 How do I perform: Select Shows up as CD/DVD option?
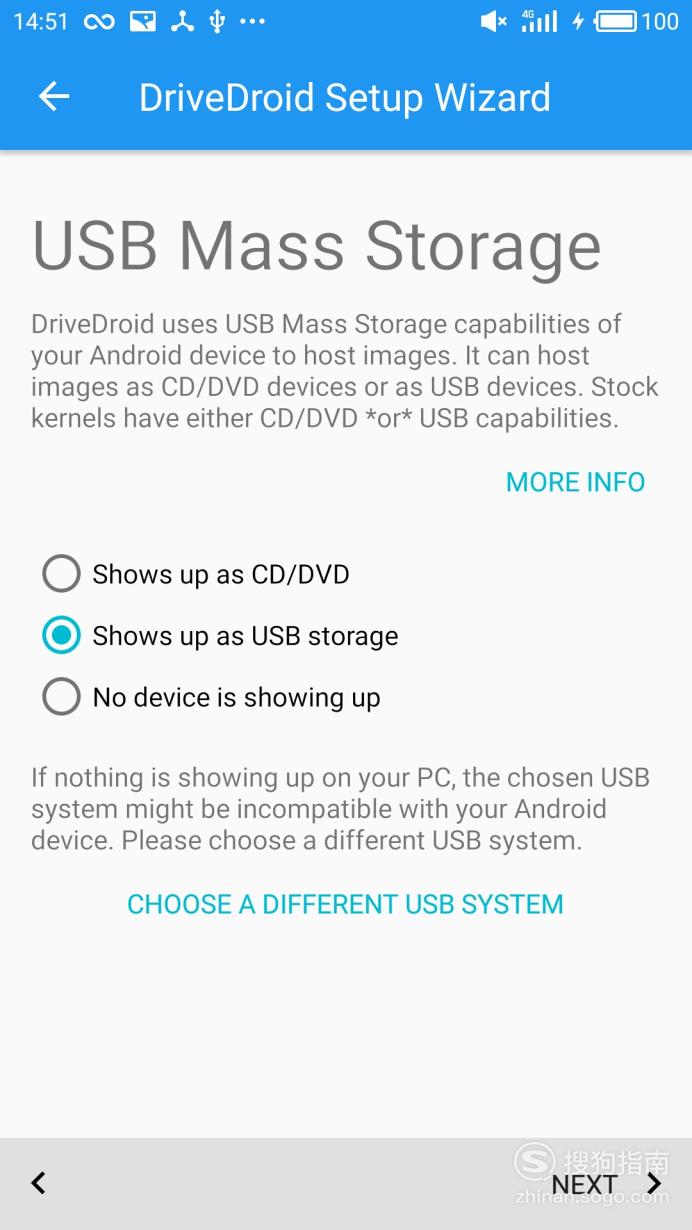[x=196, y=575]
